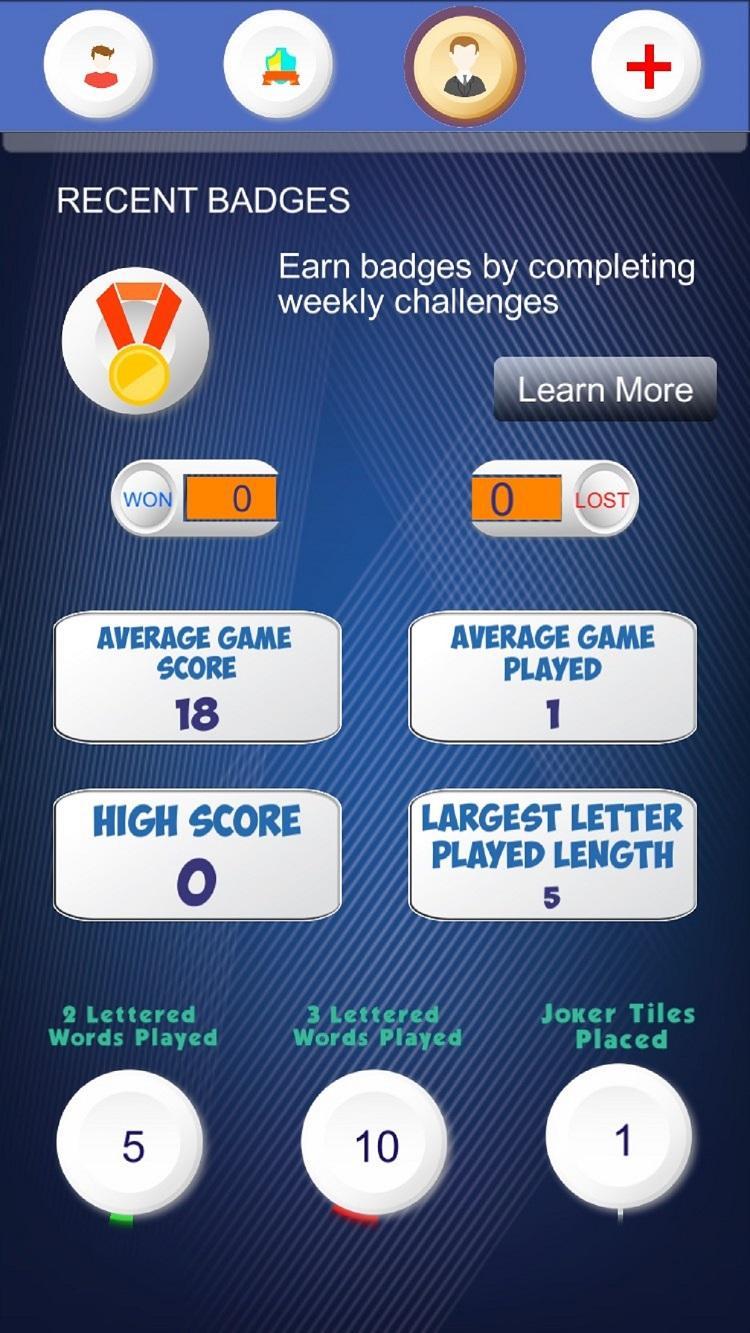Viewport: 750px width, 1333px height.
Task: Switch to the red-shirt player tab
Action: coord(98,65)
